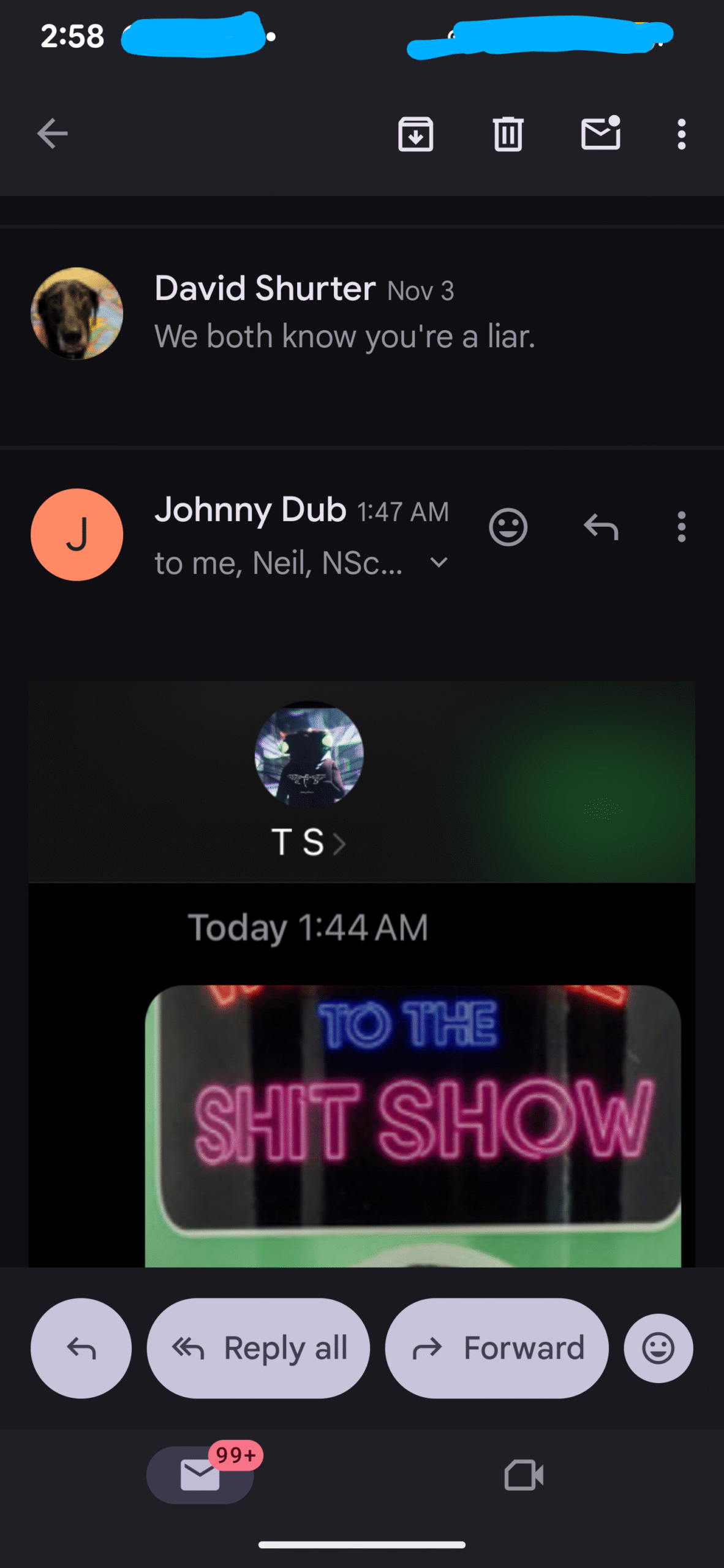Reply to Johnny Dub's message via arrow

(601, 527)
